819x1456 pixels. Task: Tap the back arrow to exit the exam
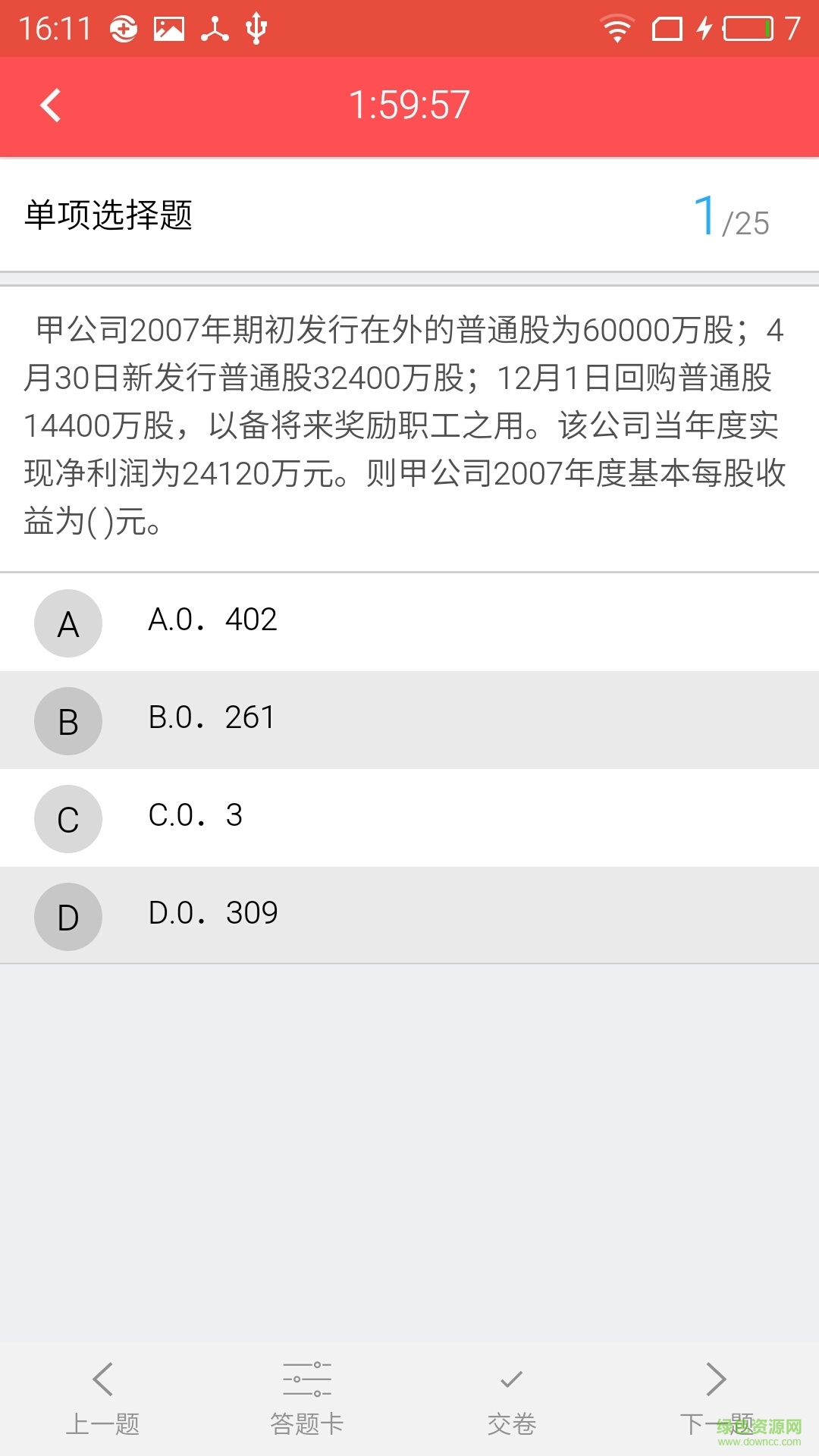(51, 105)
